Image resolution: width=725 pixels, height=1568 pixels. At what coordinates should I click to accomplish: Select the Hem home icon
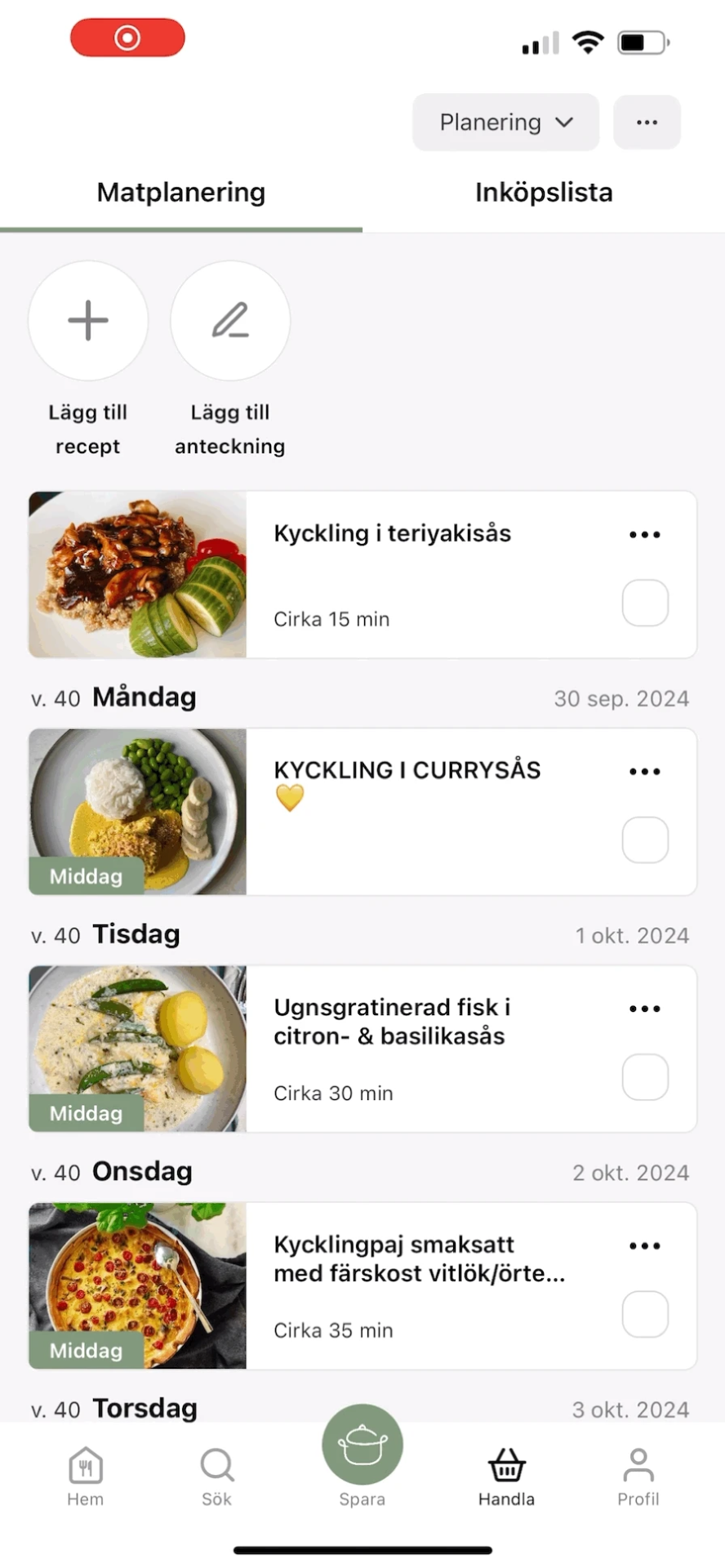tap(85, 1470)
